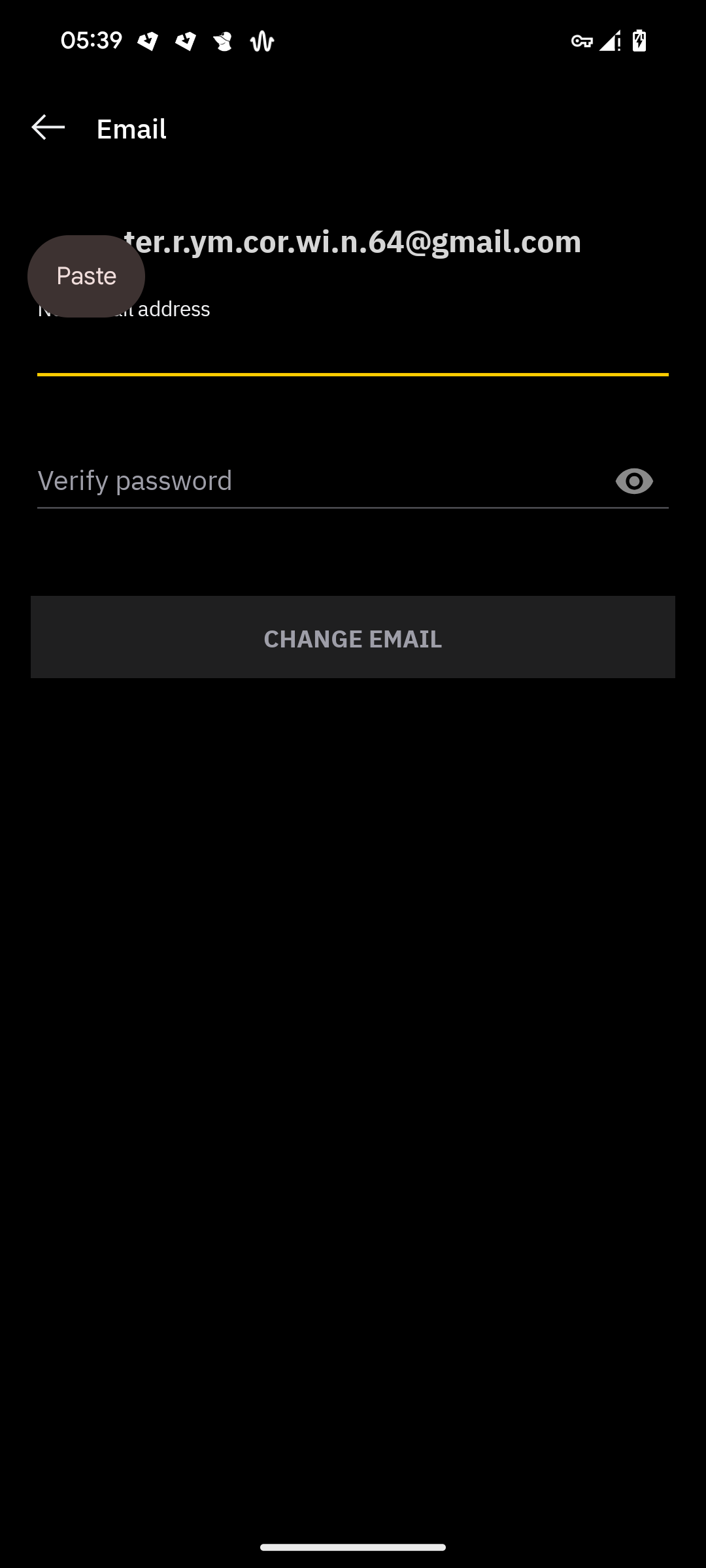Show the password with the eye icon
706x1568 pixels.
(634, 482)
